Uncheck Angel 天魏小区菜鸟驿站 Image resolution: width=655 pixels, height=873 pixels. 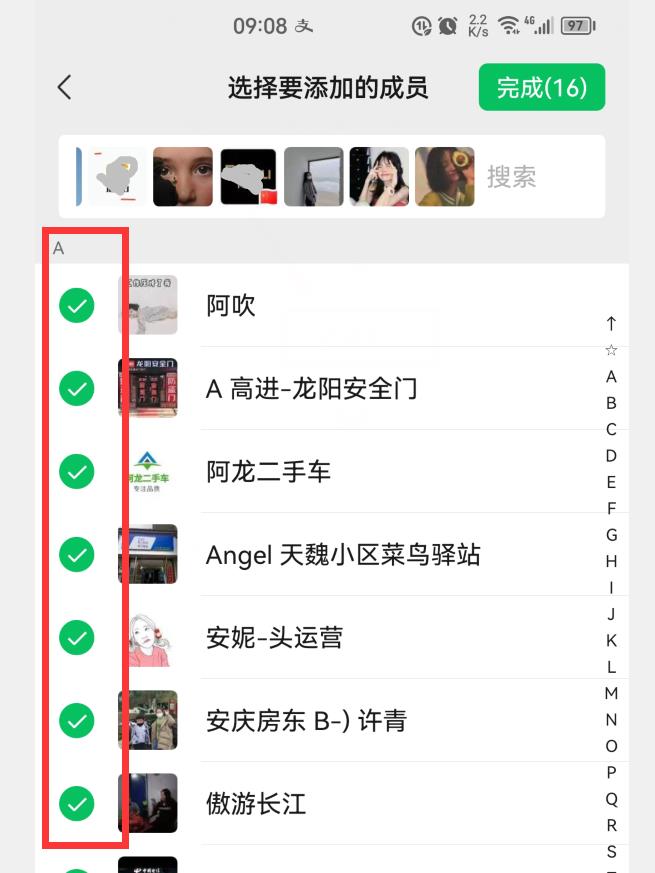click(x=76, y=554)
